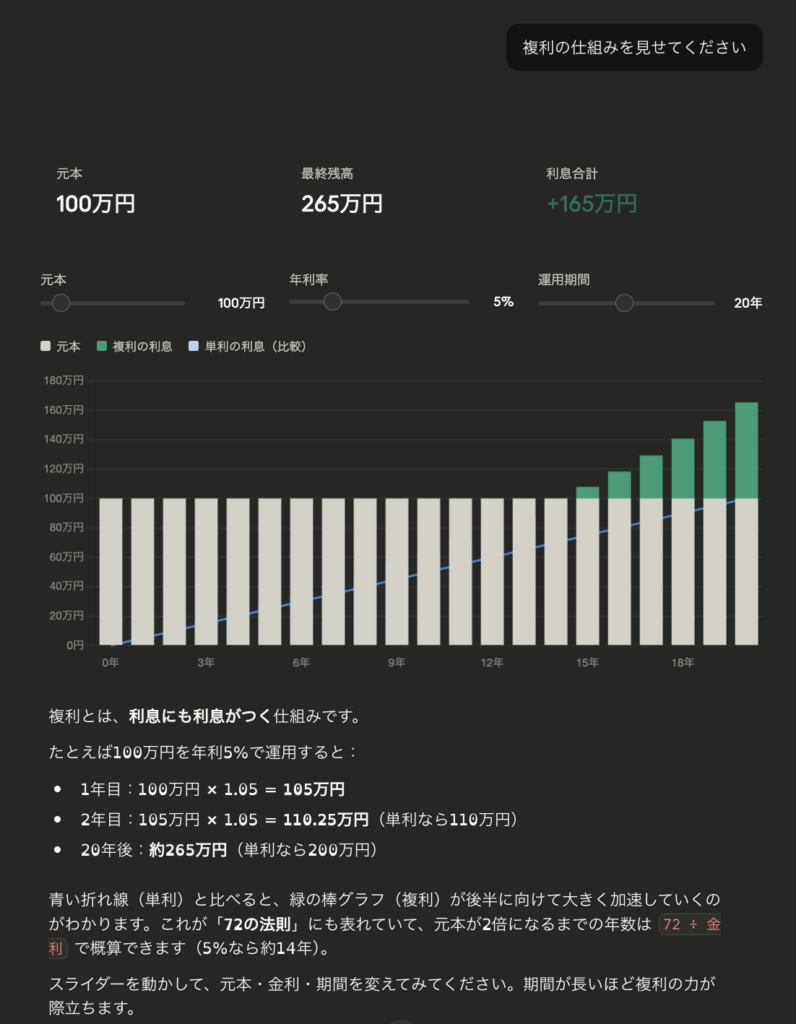The image size is (796, 1024).
Task: Select the 利息合計 summary card
Action: 588,190
